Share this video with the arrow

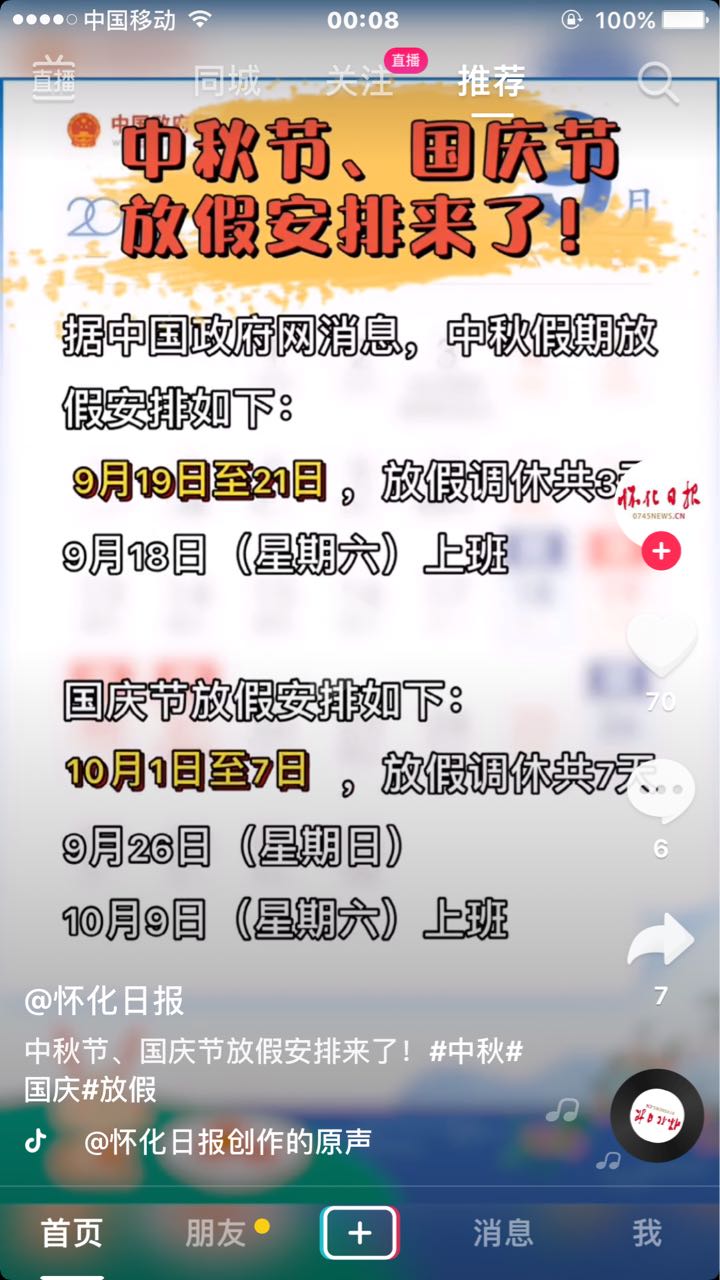click(660, 940)
